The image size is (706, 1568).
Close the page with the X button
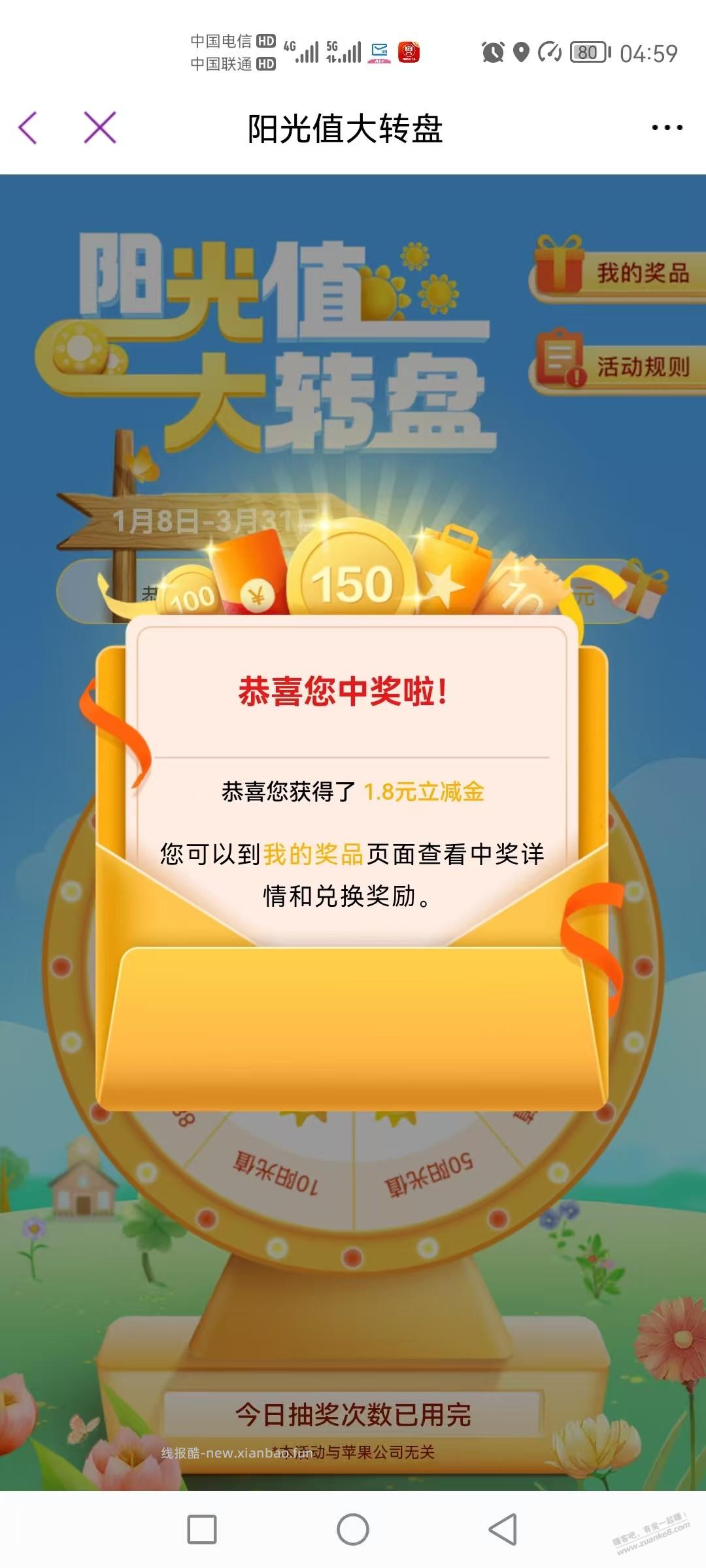99,129
